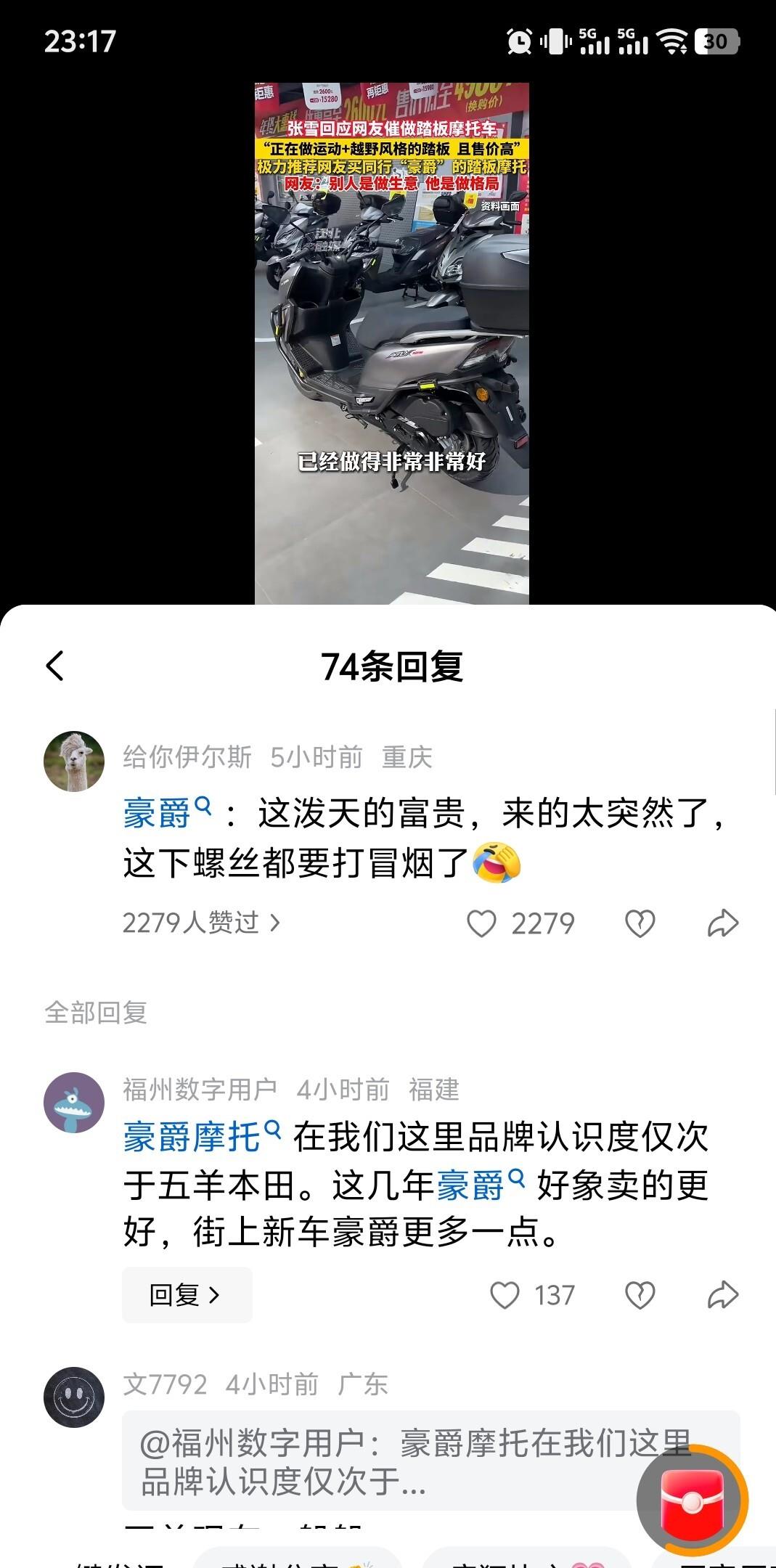Open 给你伊尔斯's profile avatar

point(74,761)
